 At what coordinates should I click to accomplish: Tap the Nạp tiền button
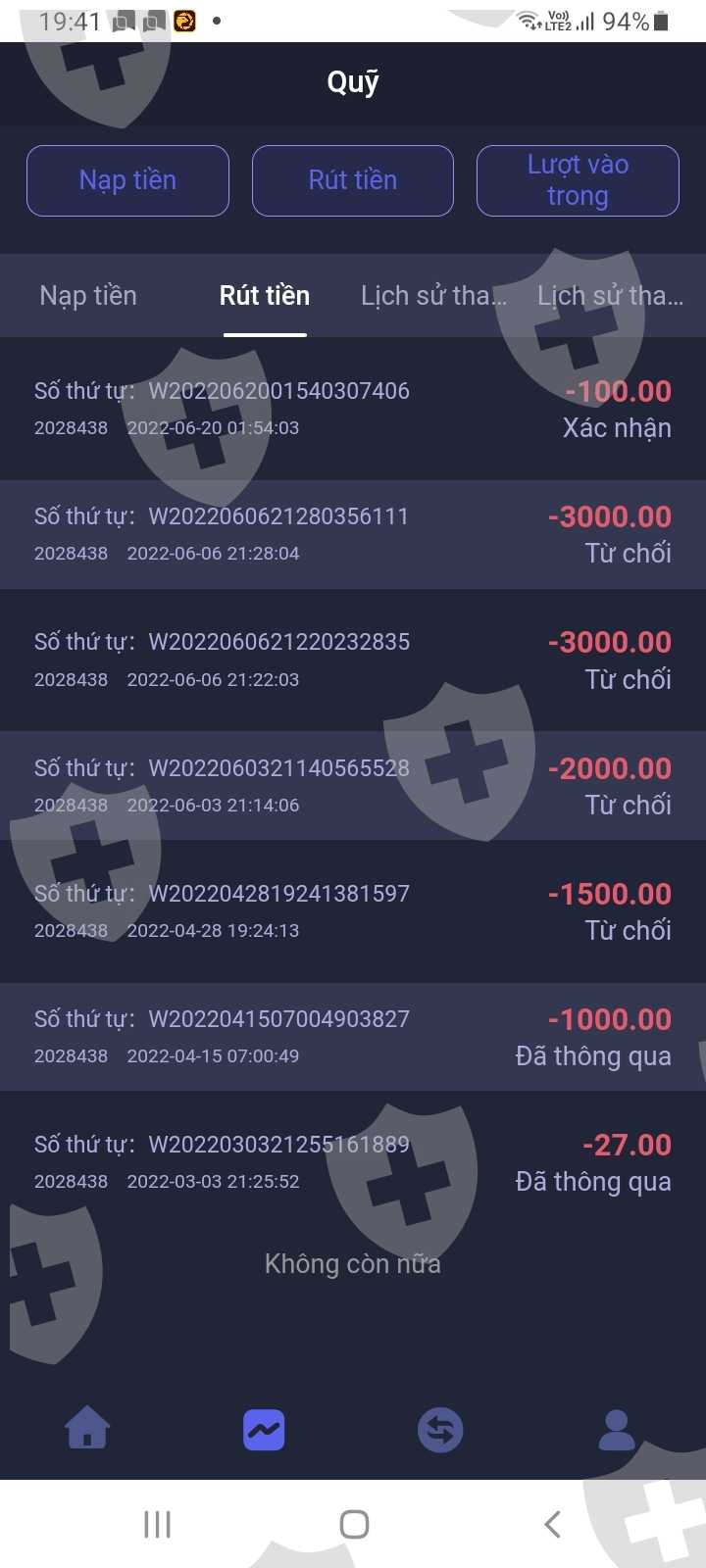click(127, 180)
